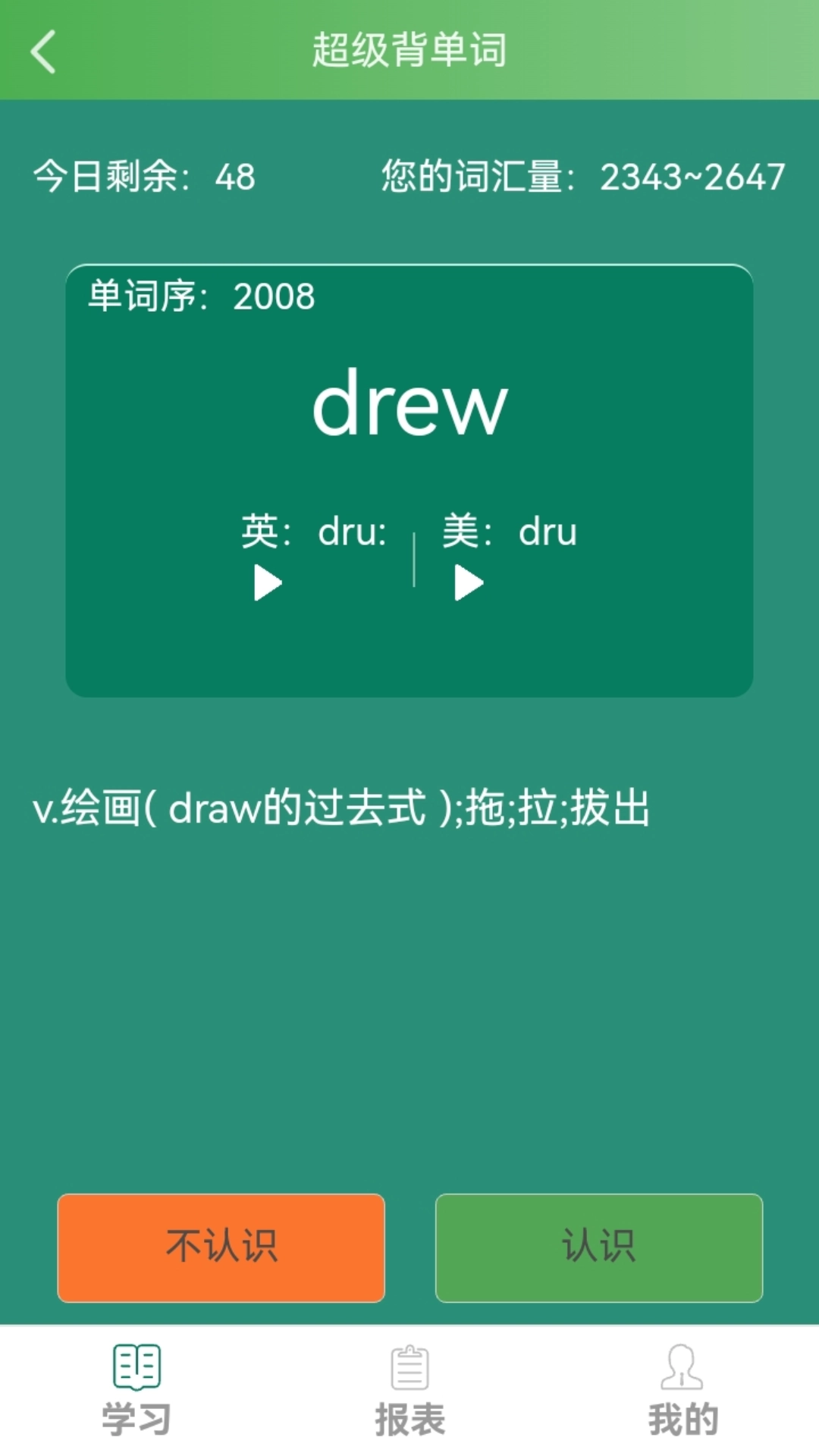819x1456 pixels.
Task: Go back using the top-left arrow
Action: click(43, 51)
